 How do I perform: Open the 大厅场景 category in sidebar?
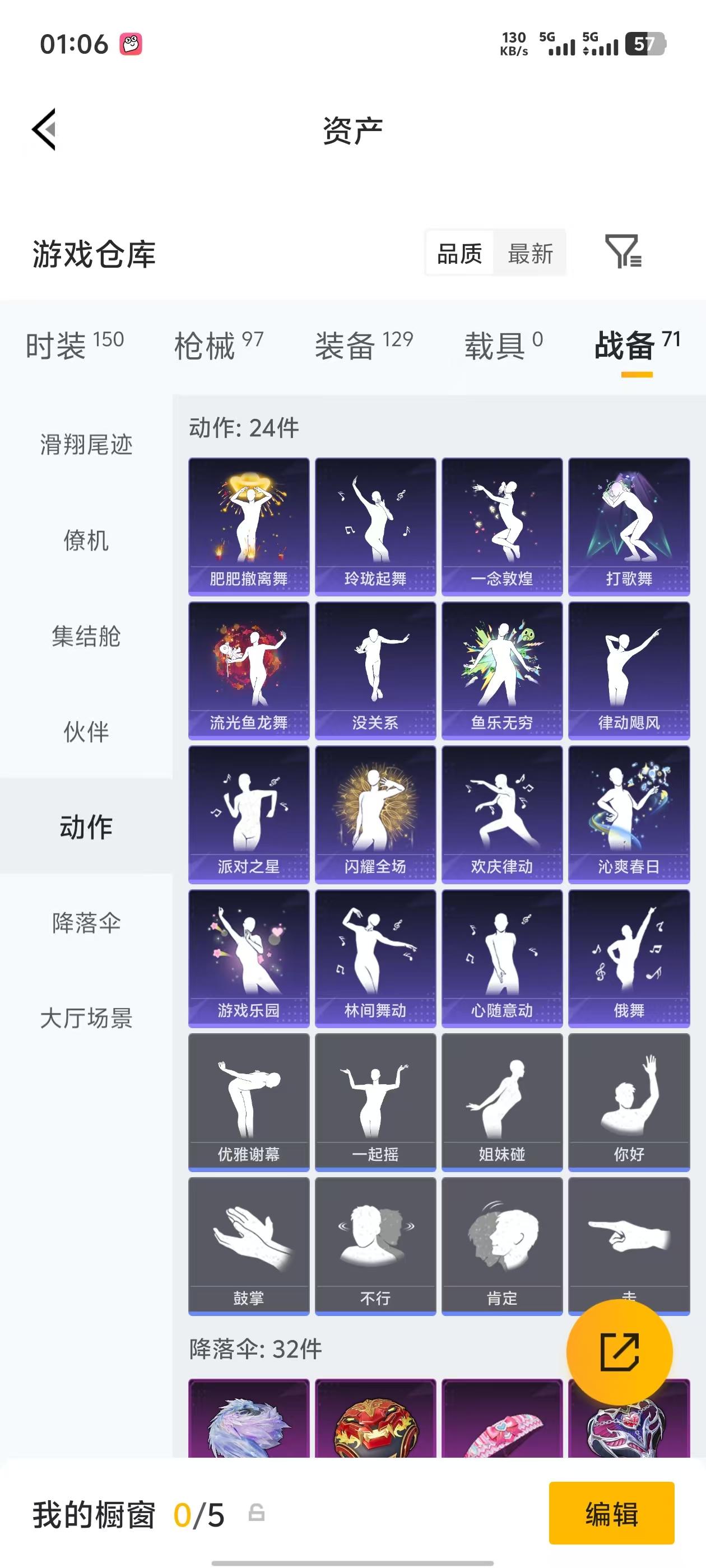pos(85,1018)
